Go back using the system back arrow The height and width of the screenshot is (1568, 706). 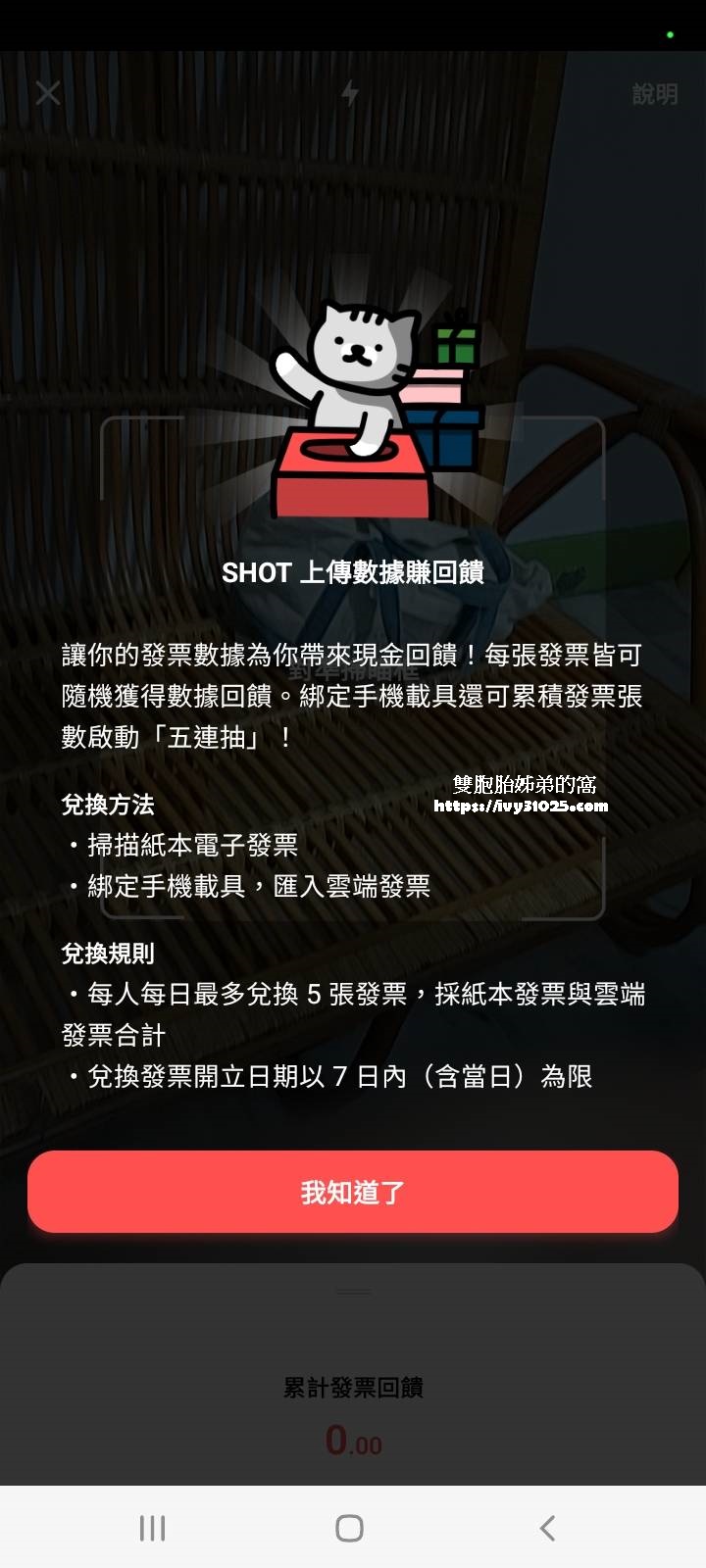pos(547,1527)
